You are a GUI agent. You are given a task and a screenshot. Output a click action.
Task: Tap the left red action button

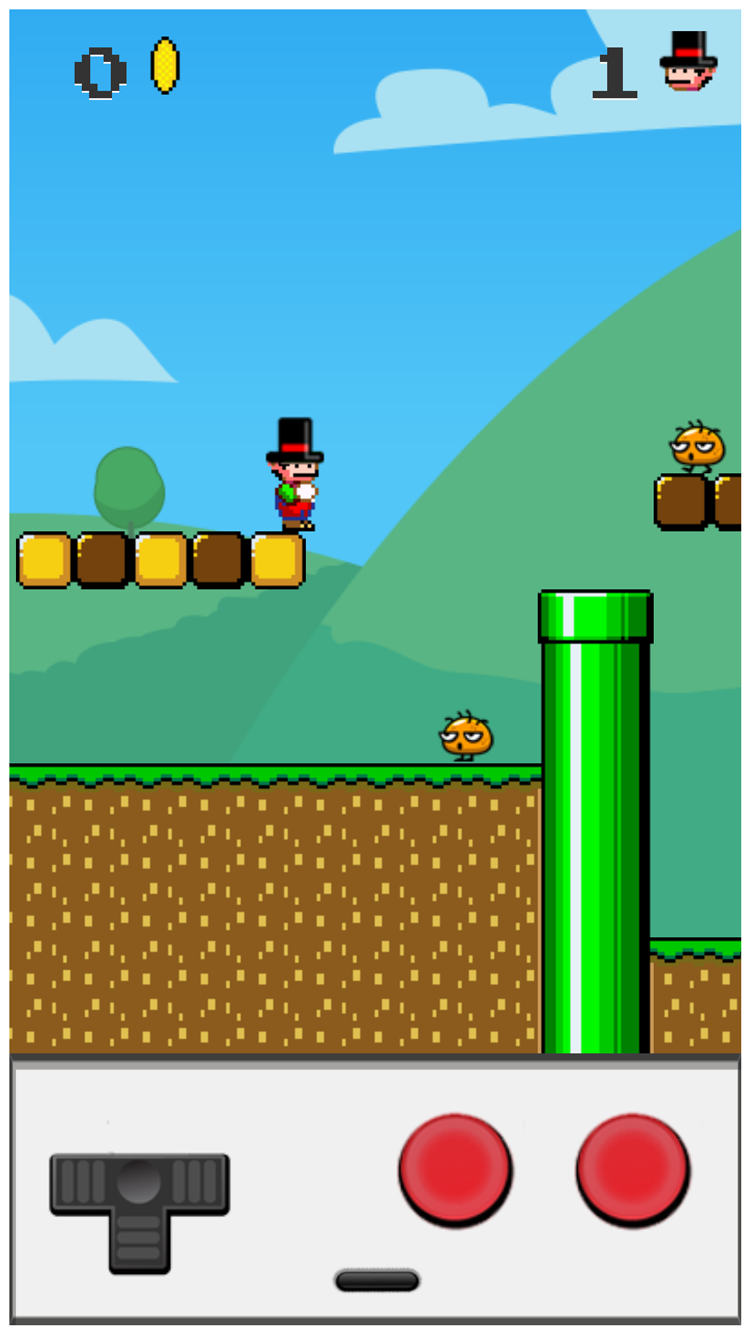455,1168
